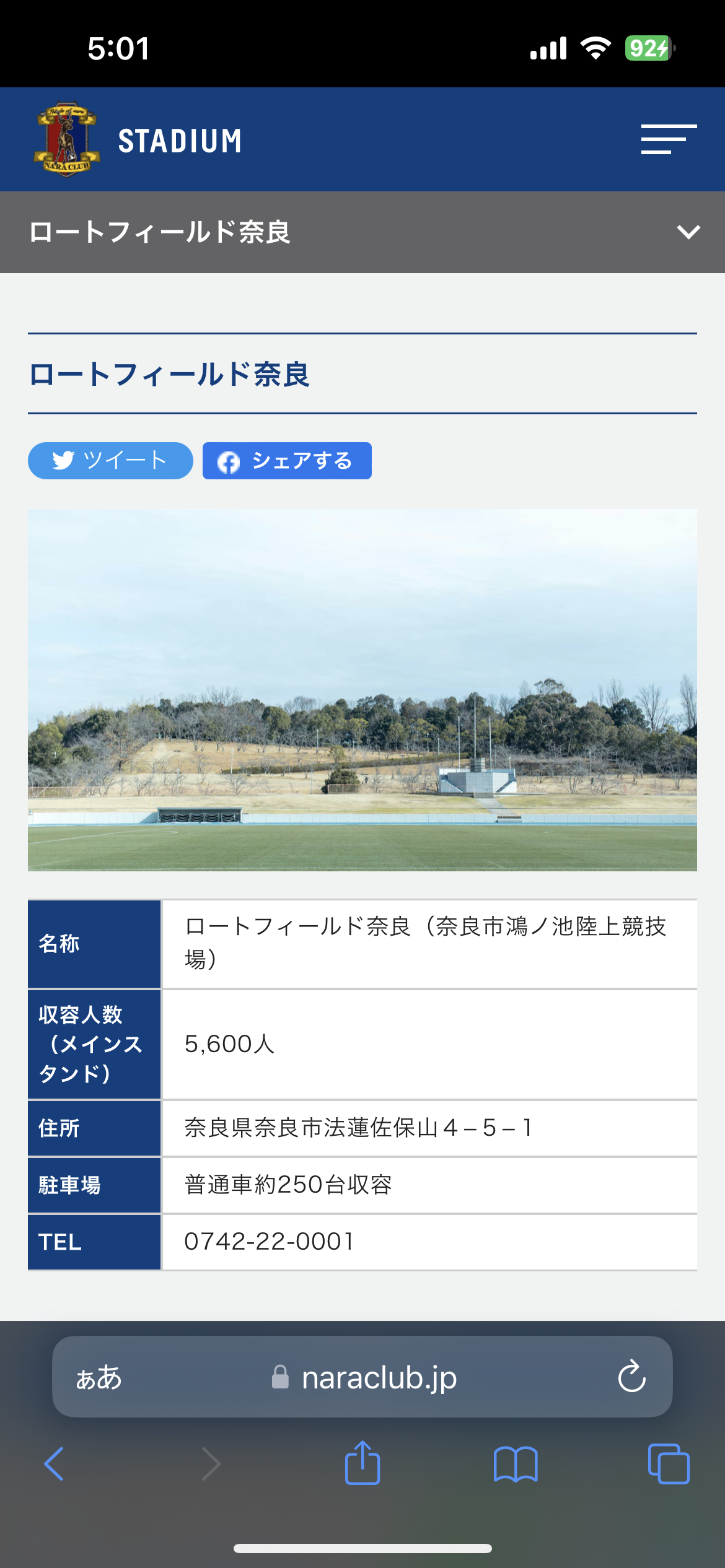Go back to the previous page
Screen dimensions: 725x1568
[x=54, y=1464]
